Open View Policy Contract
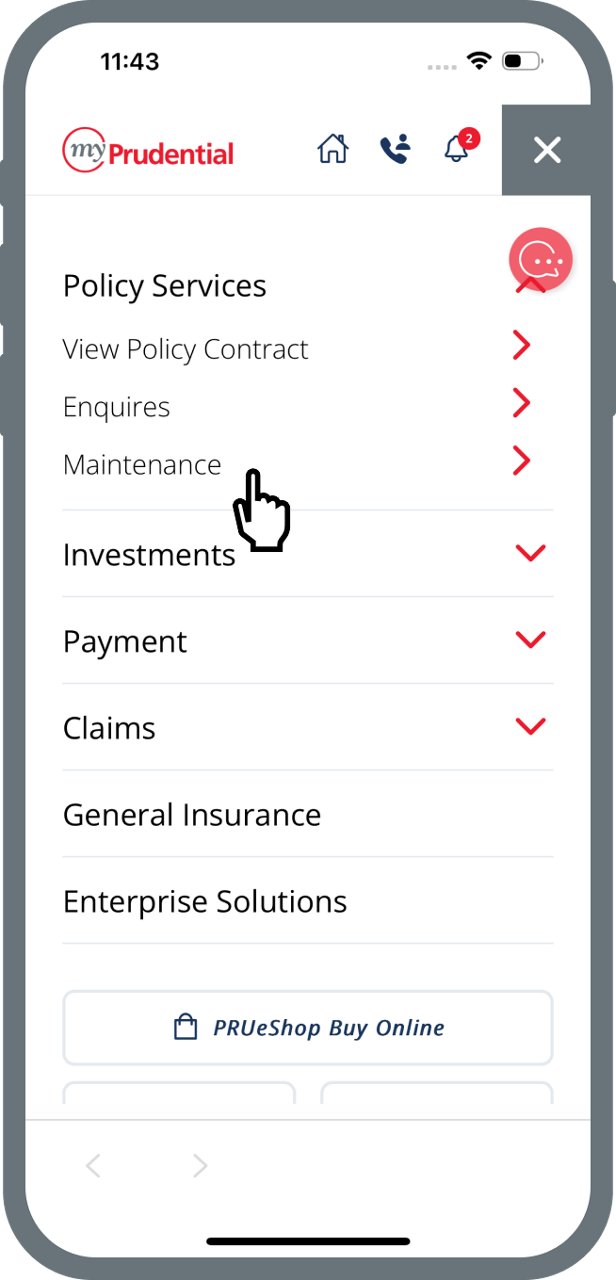The width and height of the screenshot is (616, 1280). coord(307,349)
